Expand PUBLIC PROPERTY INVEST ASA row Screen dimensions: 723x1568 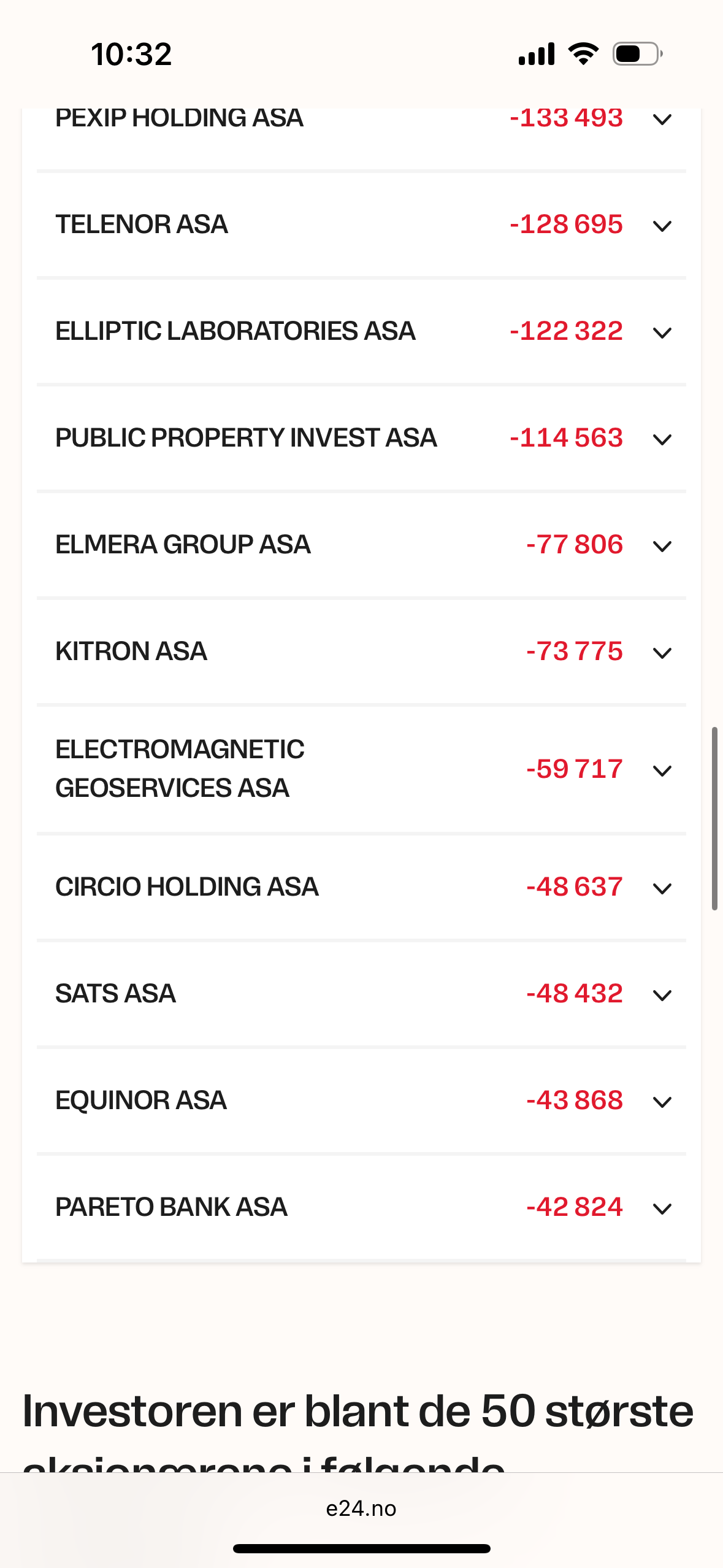tap(662, 439)
